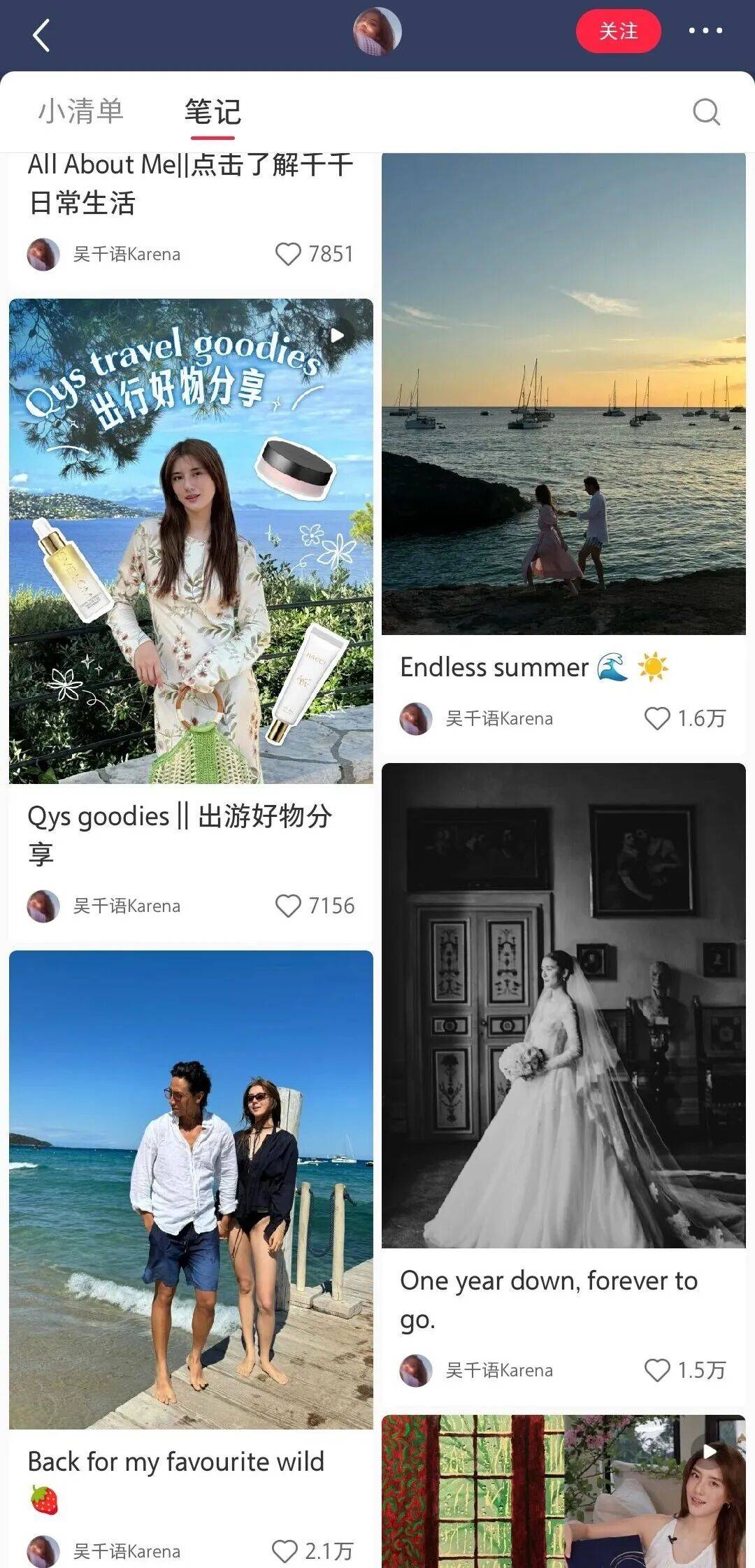755x1568 pixels.
Task: Open the Qys goodies travel video note
Action: tap(191, 541)
